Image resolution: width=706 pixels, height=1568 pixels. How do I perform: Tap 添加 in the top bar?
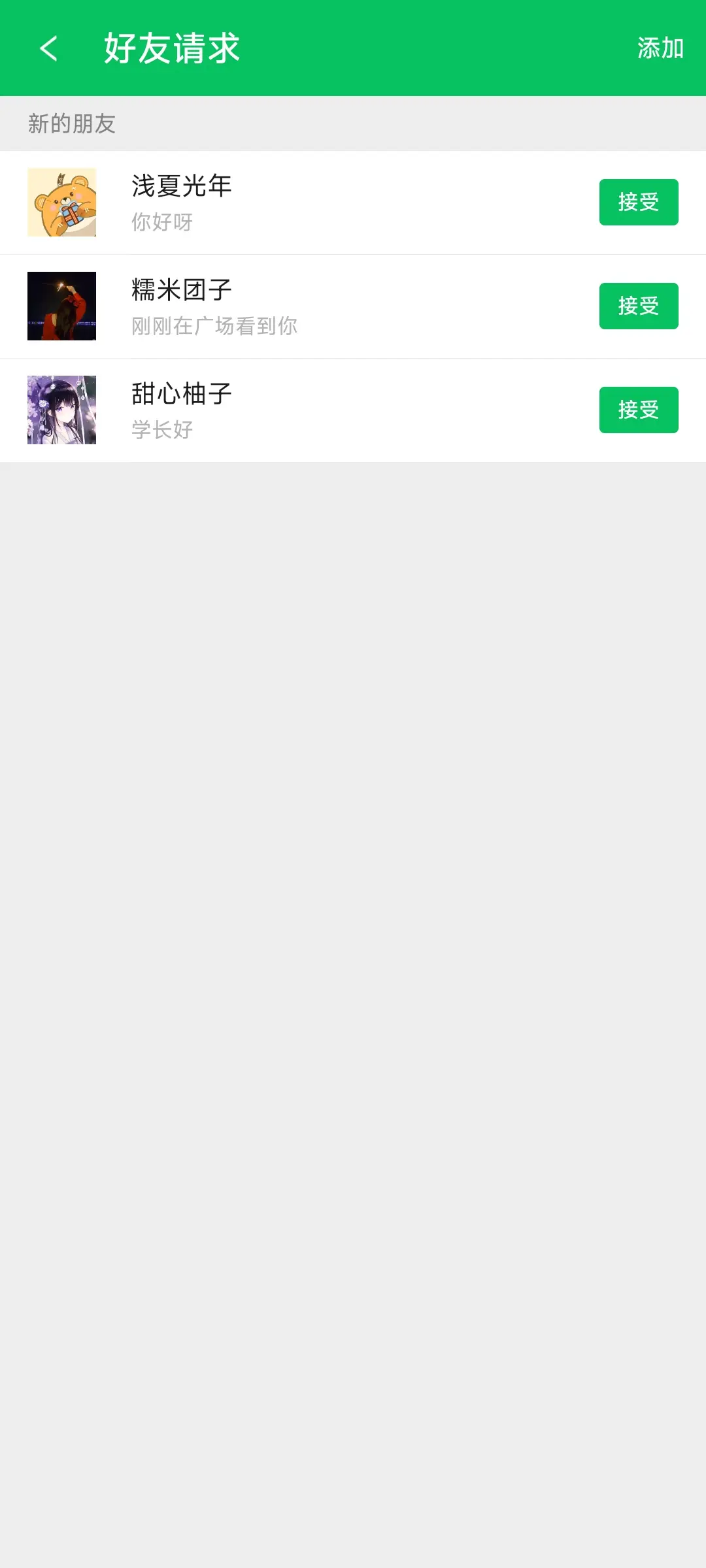[x=660, y=48]
